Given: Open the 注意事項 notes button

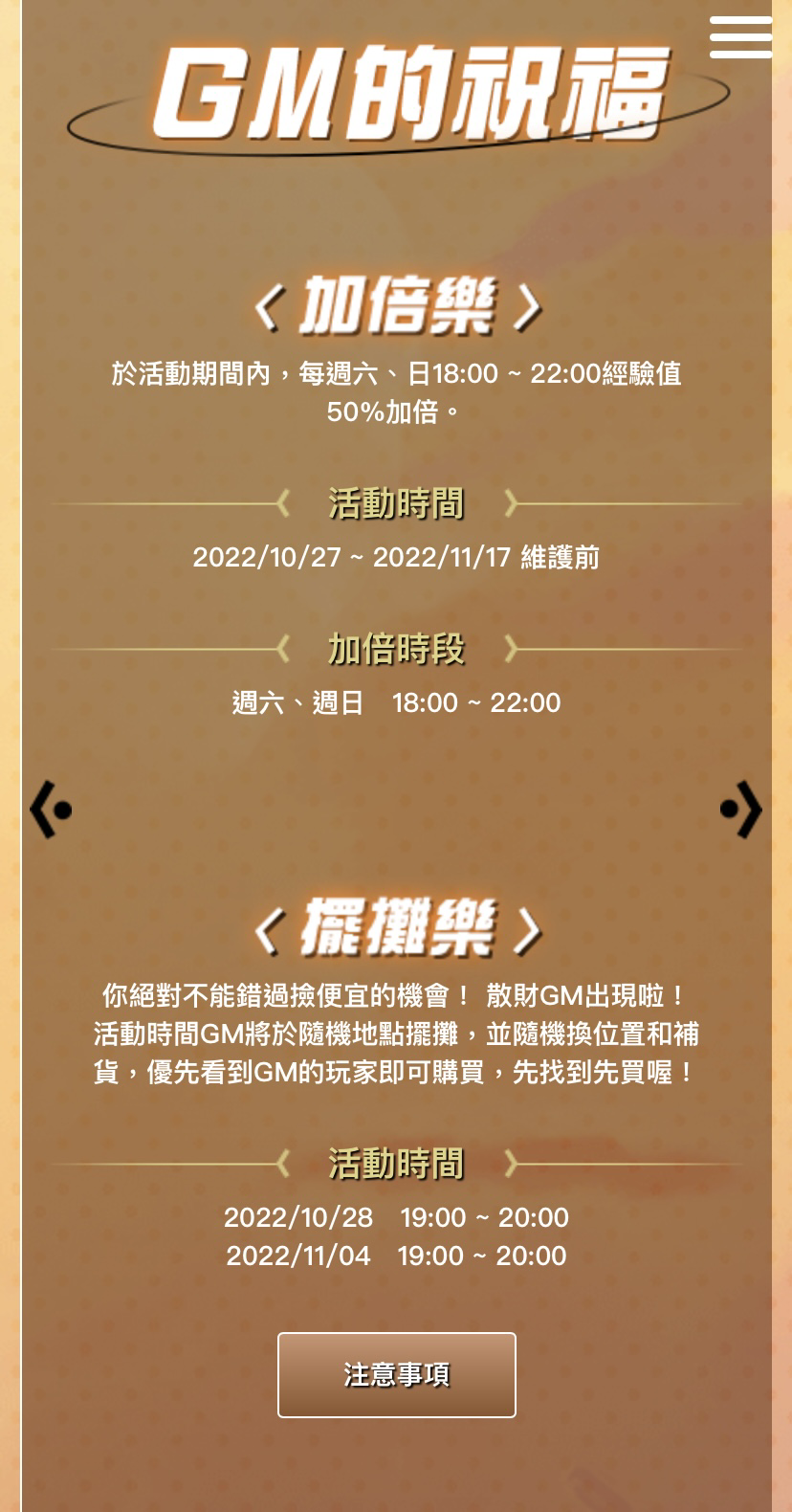Looking at the screenshot, I should click(x=396, y=1374).
